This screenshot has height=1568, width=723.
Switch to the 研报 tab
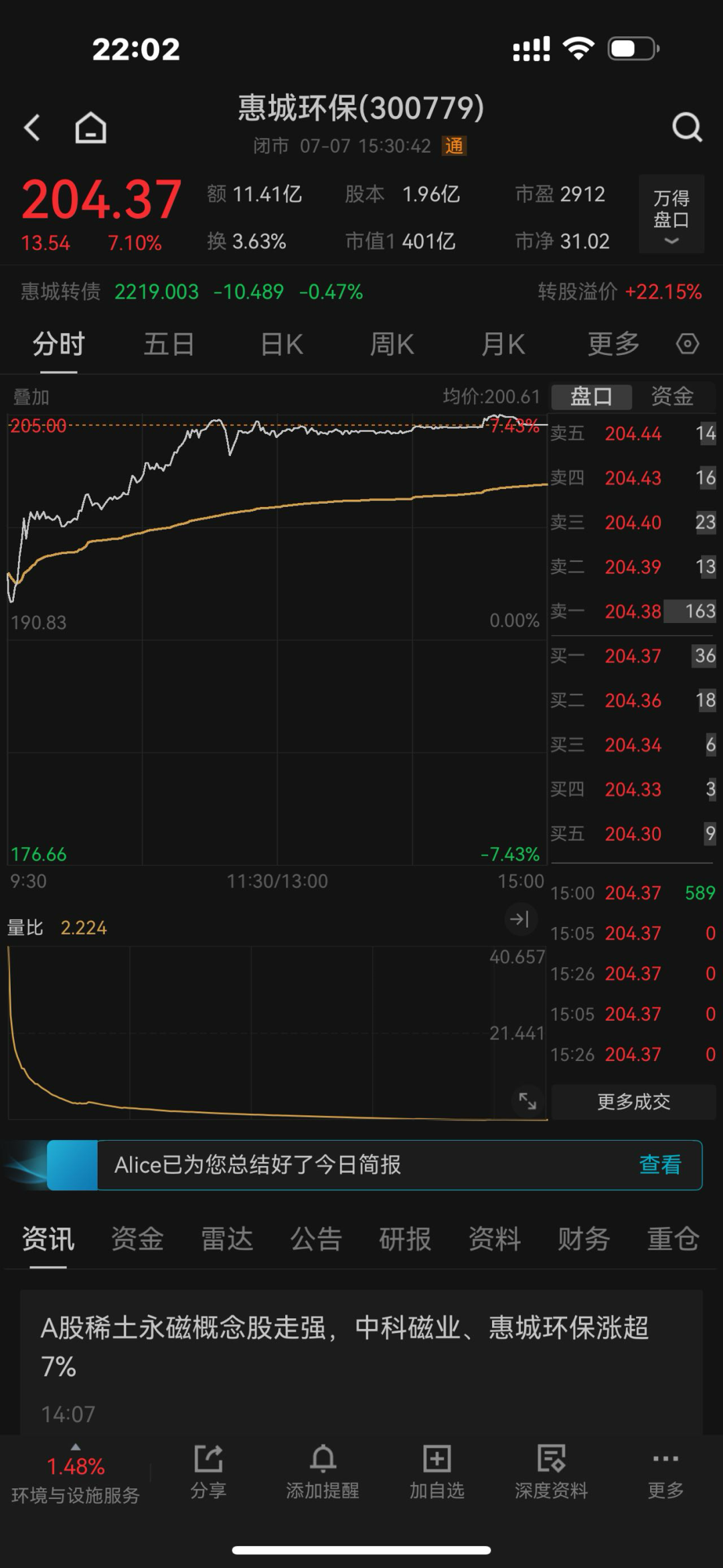[x=405, y=1238]
